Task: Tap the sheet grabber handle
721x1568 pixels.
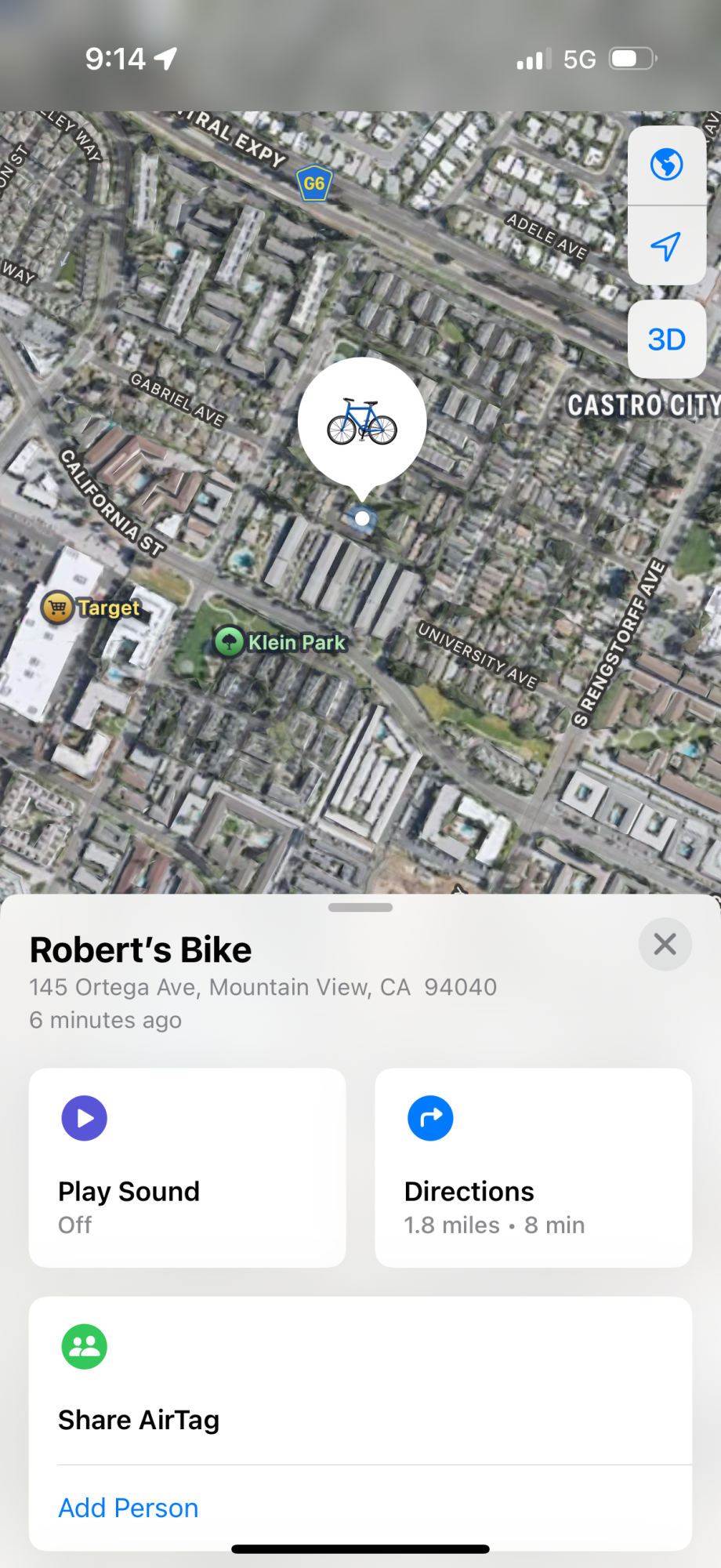Action: (x=360, y=908)
